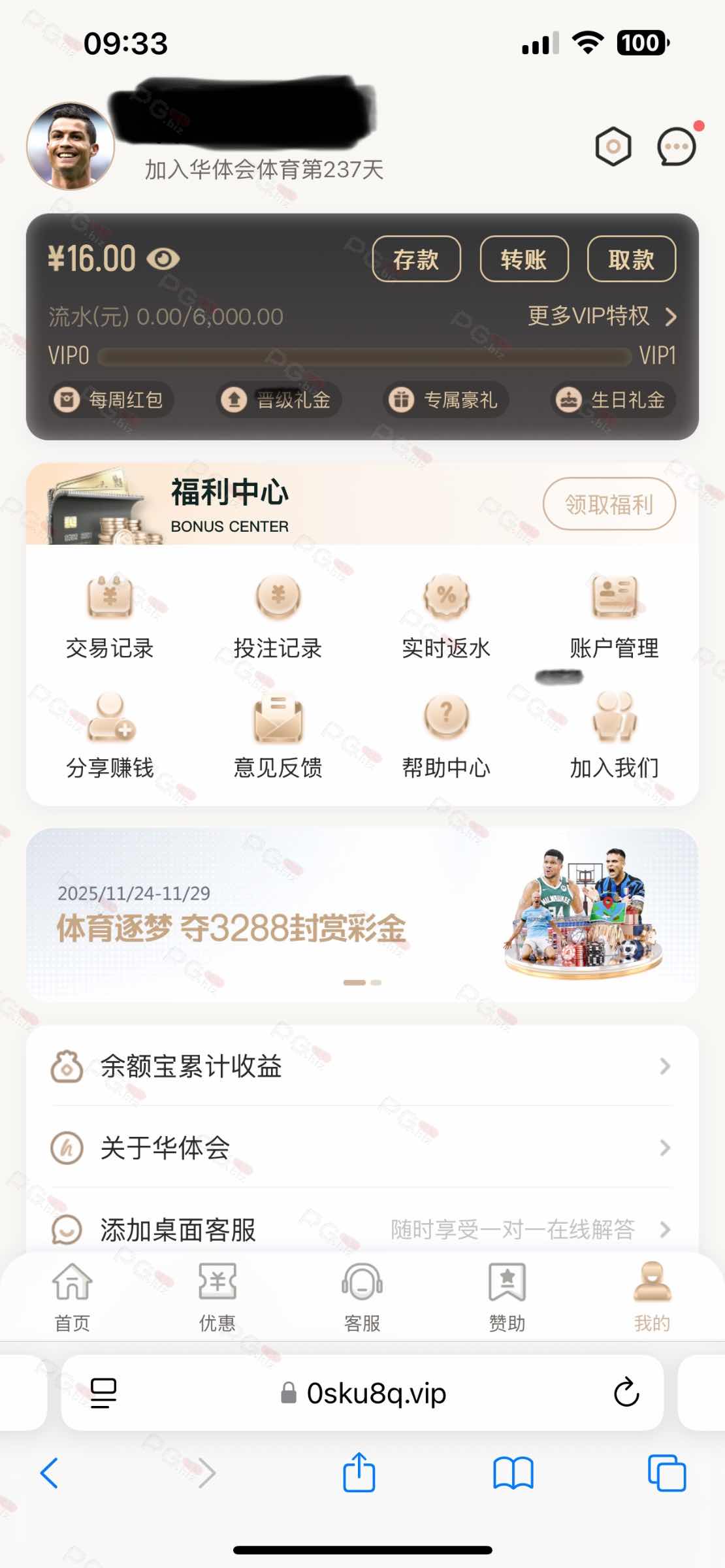Image resolution: width=725 pixels, height=1568 pixels.
Task: Tap the 领取福利 button
Action: tap(609, 504)
